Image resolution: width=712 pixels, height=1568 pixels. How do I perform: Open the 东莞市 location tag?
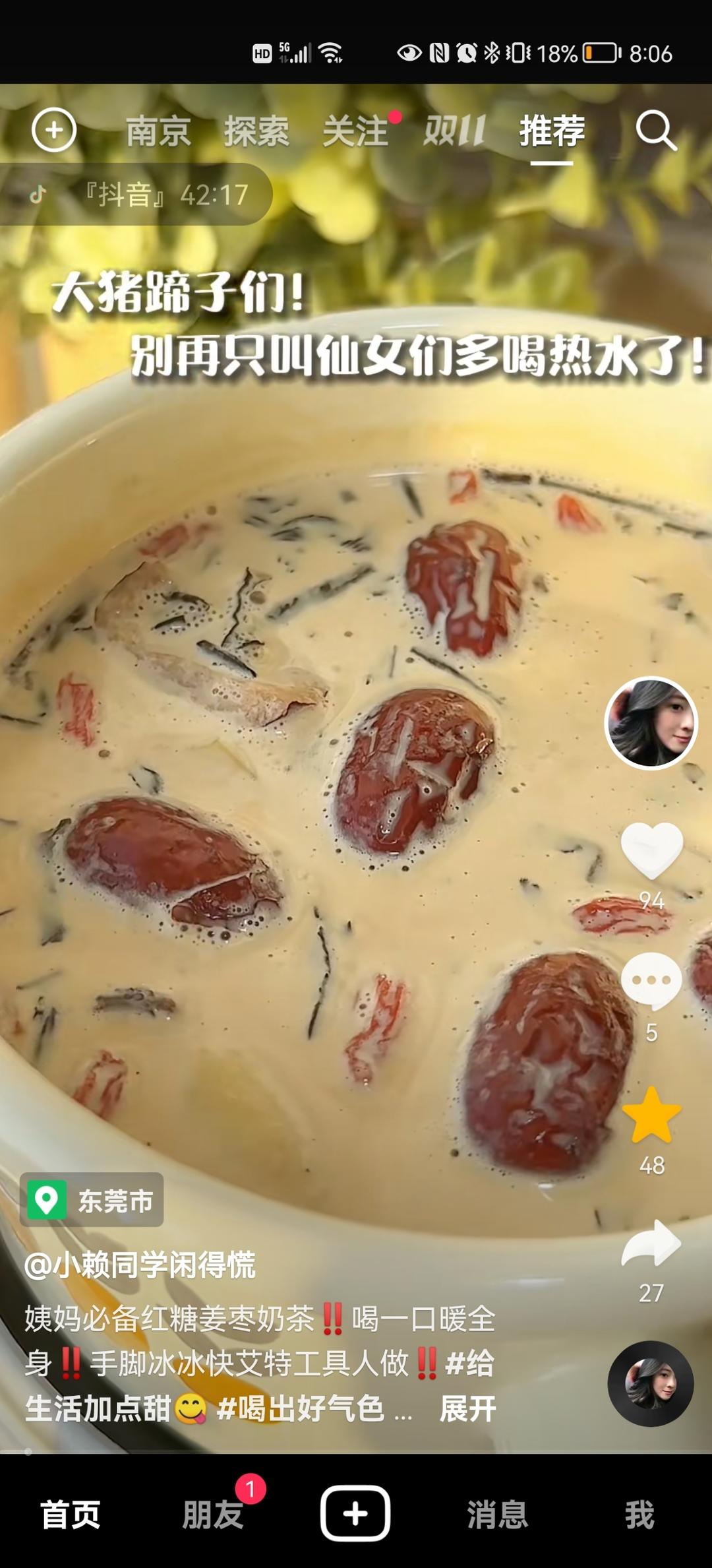(x=92, y=1200)
